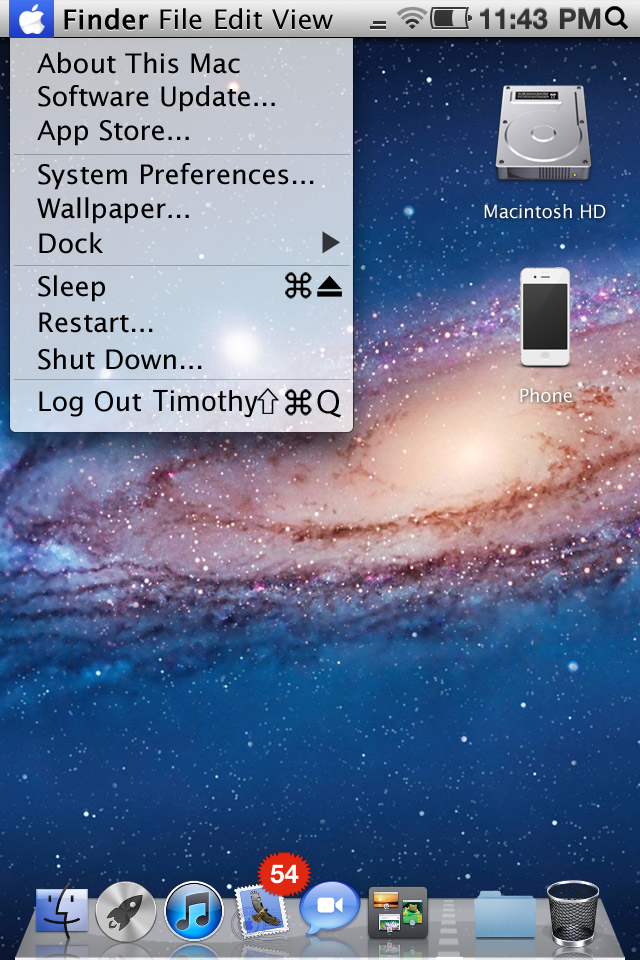This screenshot has height=960, width=640.
Task: Tap Shut Down in the menu
Action: click(181, 359)
